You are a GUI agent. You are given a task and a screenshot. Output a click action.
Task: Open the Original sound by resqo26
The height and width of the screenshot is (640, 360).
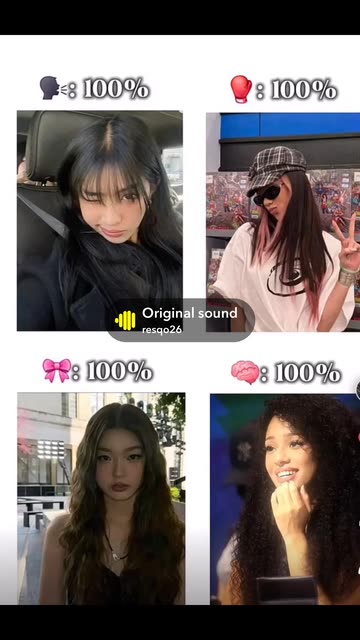(x=180, y=320)
